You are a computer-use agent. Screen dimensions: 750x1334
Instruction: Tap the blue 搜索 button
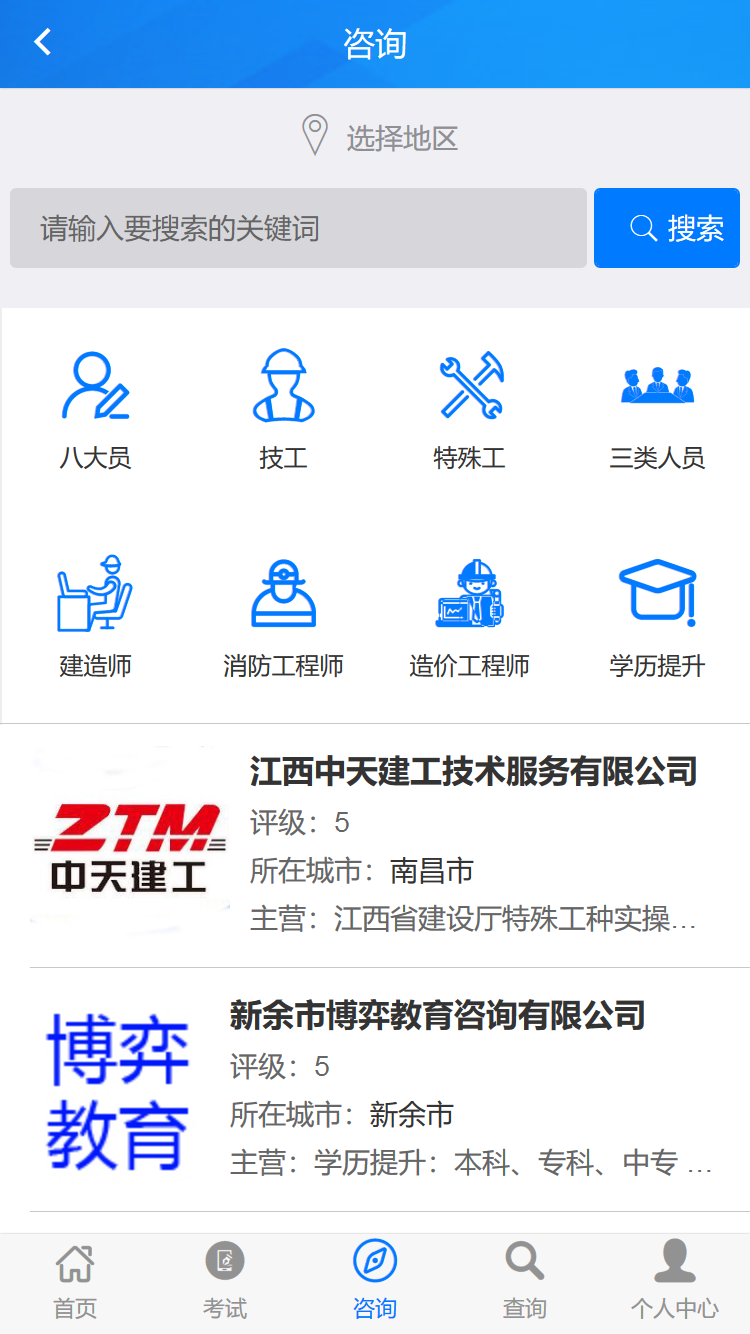[x=667, y=228]
